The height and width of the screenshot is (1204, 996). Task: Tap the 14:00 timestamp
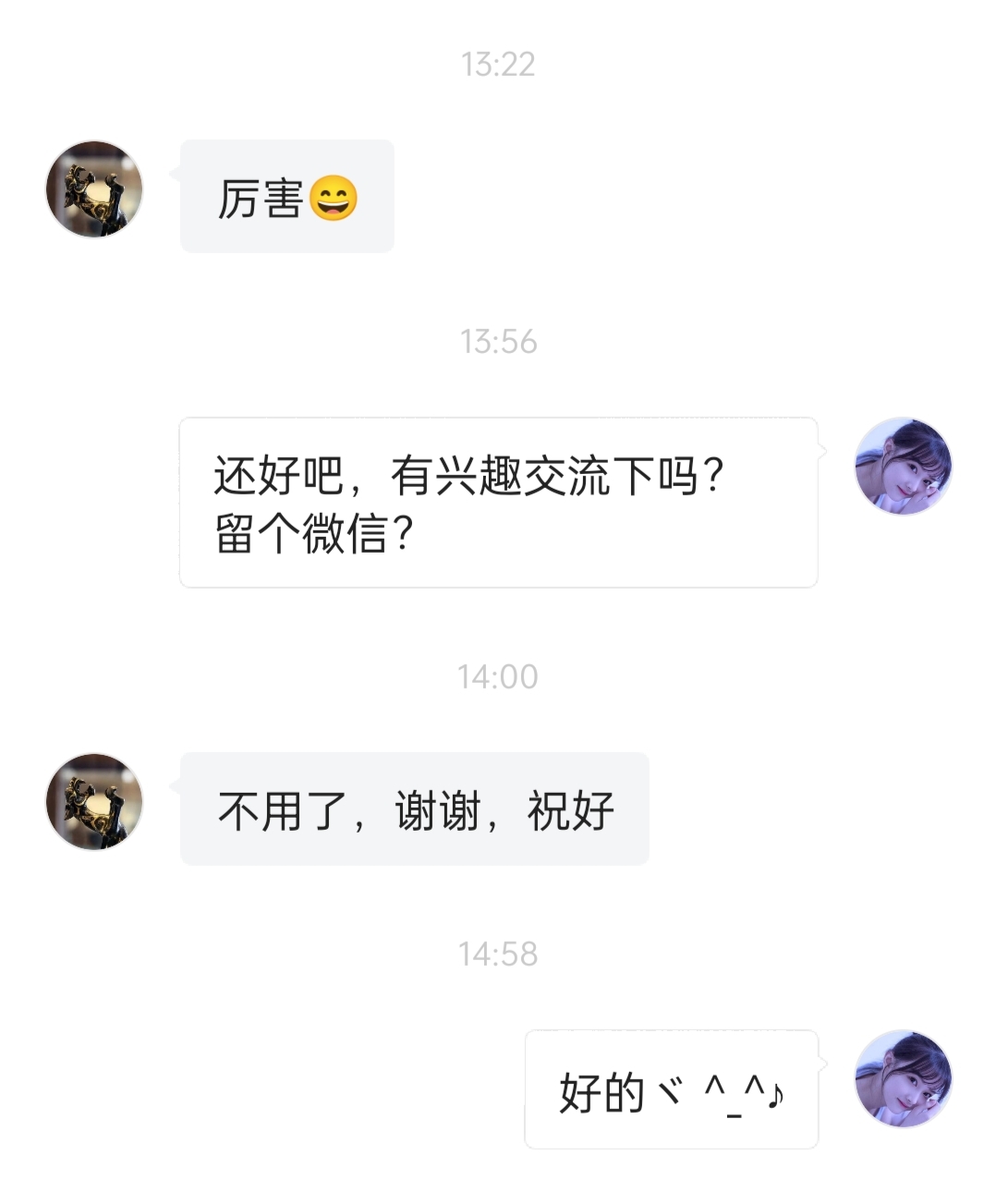pos(498,675)
